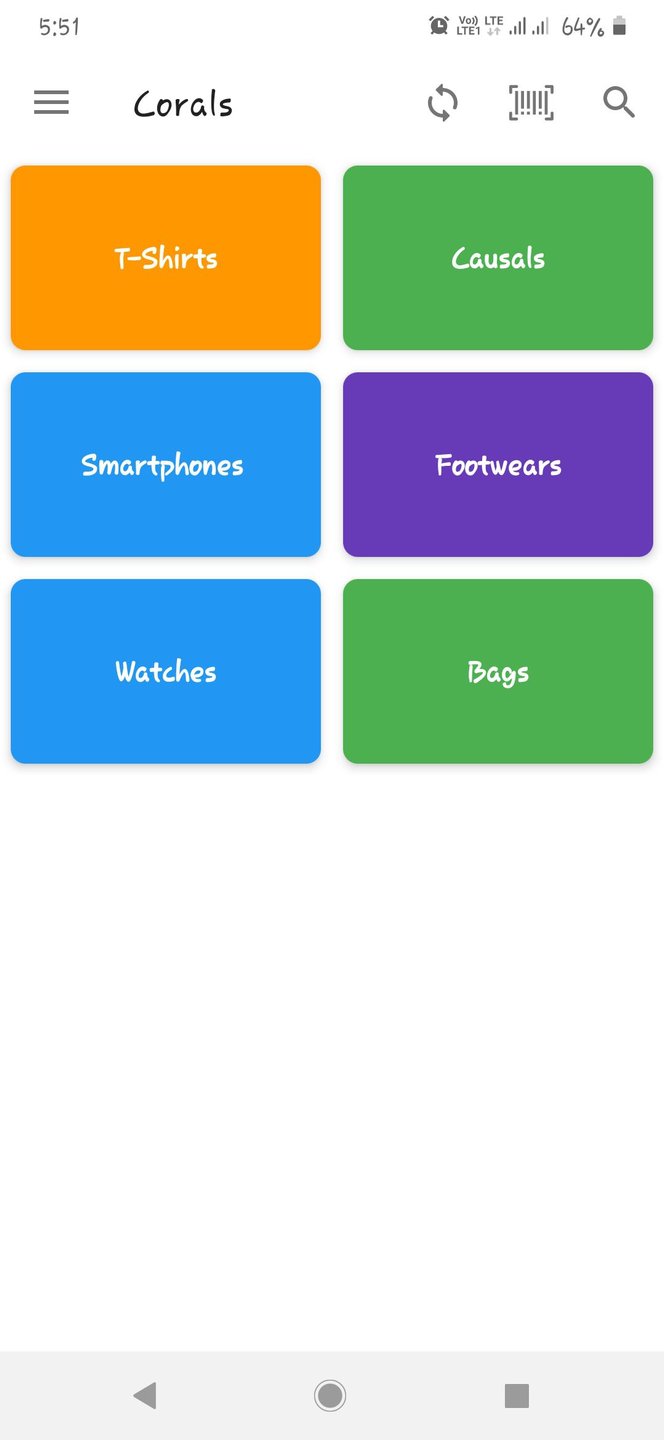Open the Watches category card
Screen dimensions: 664x1440
tap(166, 672)
